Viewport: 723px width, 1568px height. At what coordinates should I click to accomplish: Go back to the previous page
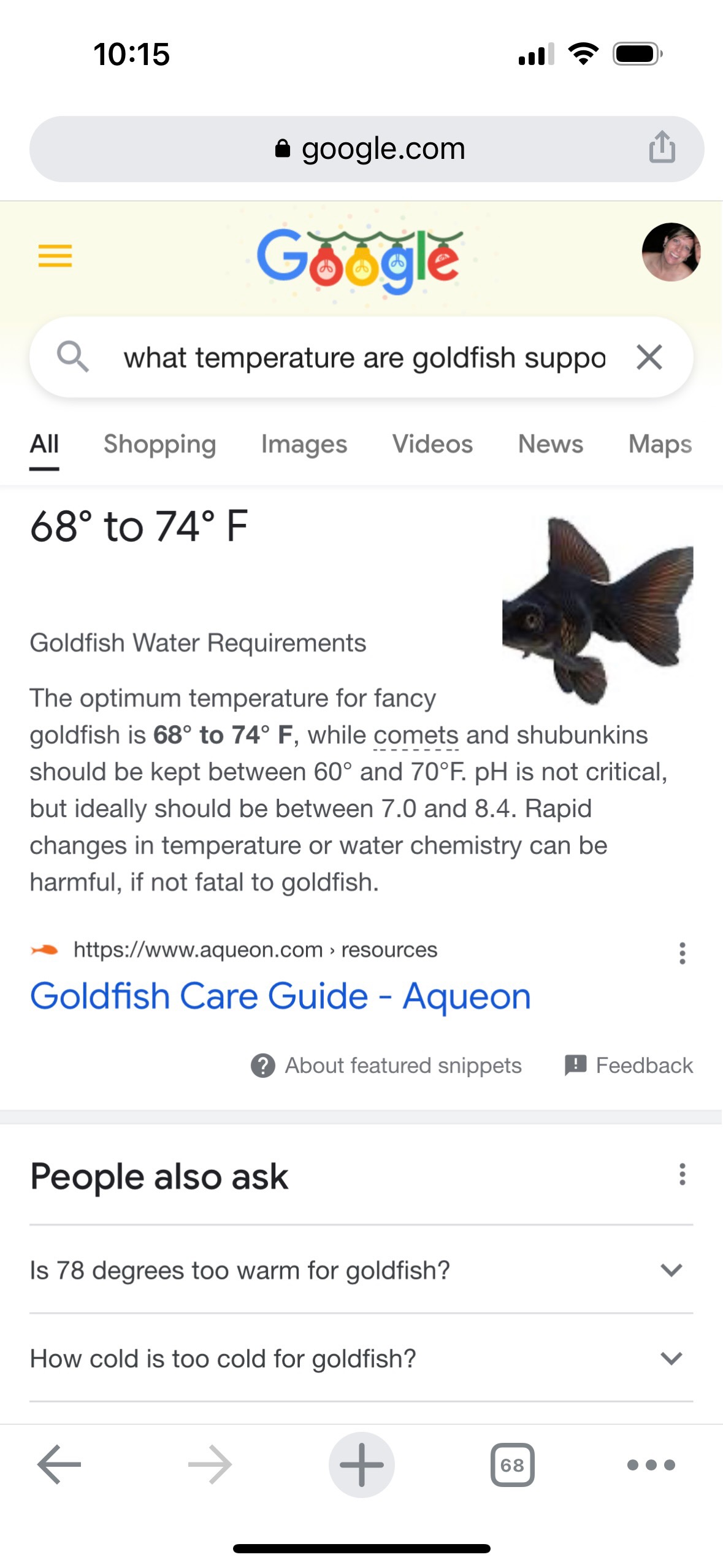pyautogui.click(x=59, y=1464)
